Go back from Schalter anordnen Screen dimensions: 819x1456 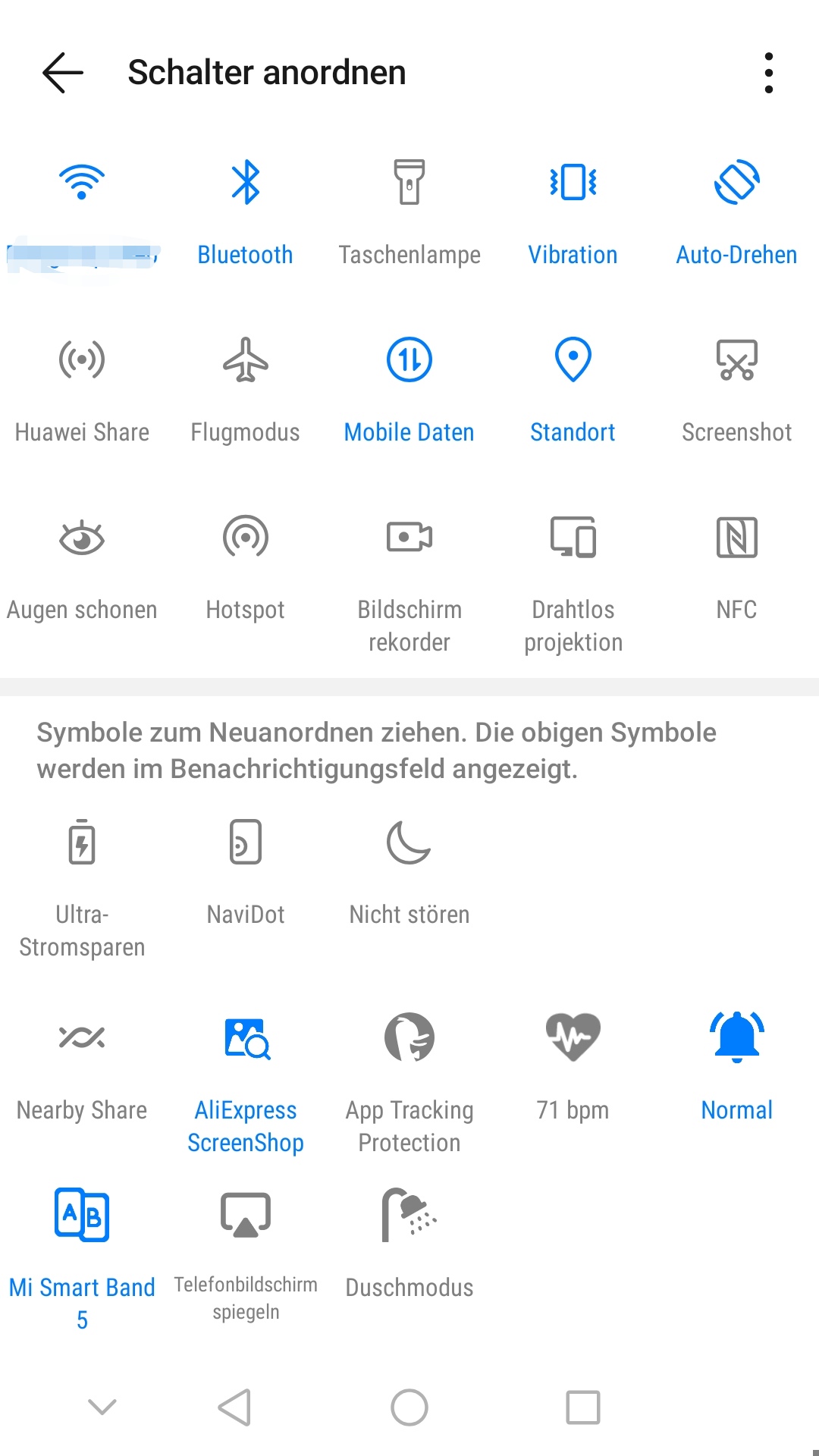coord(63,73)
